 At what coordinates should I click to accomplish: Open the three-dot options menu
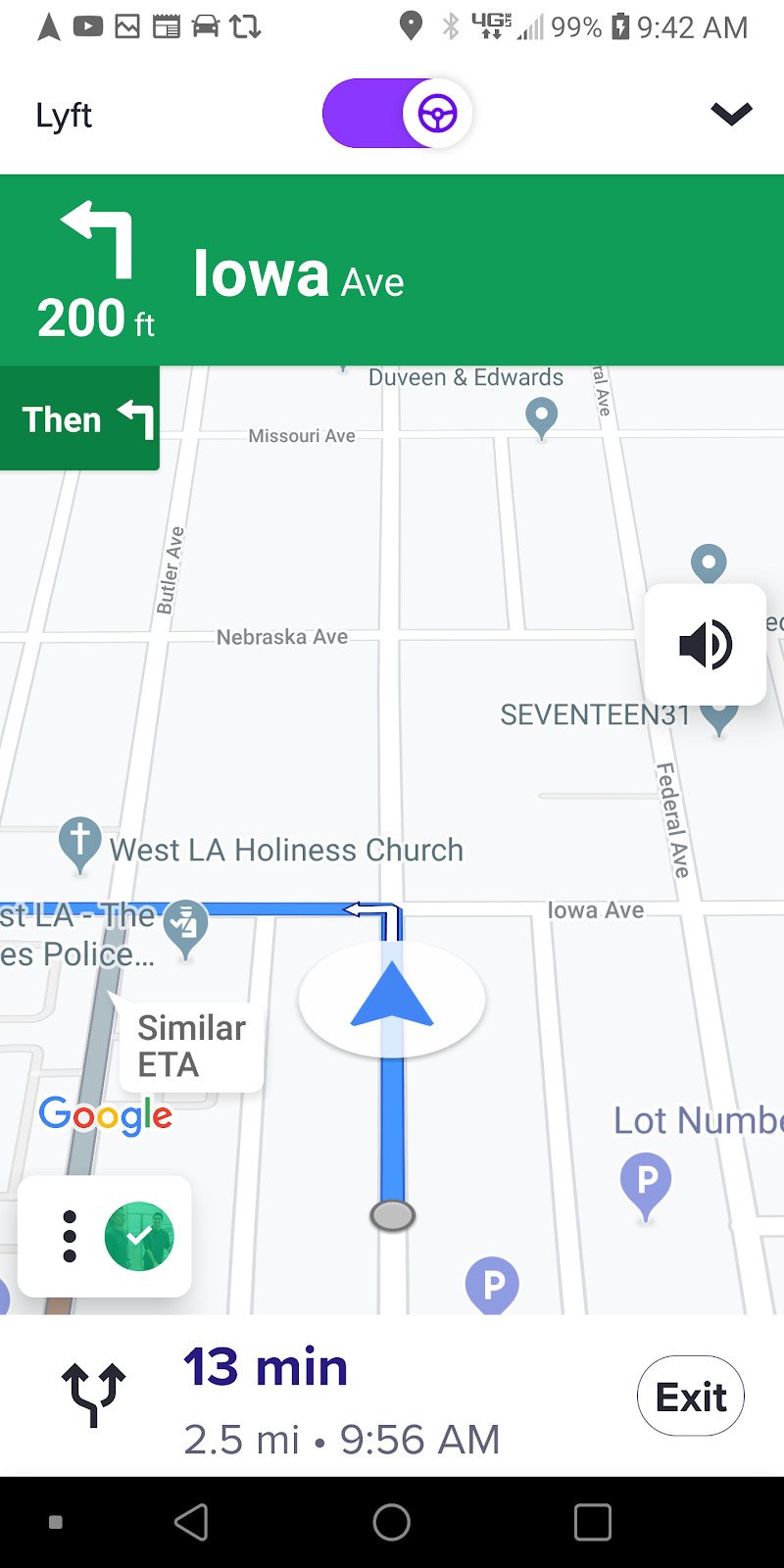69,1236
